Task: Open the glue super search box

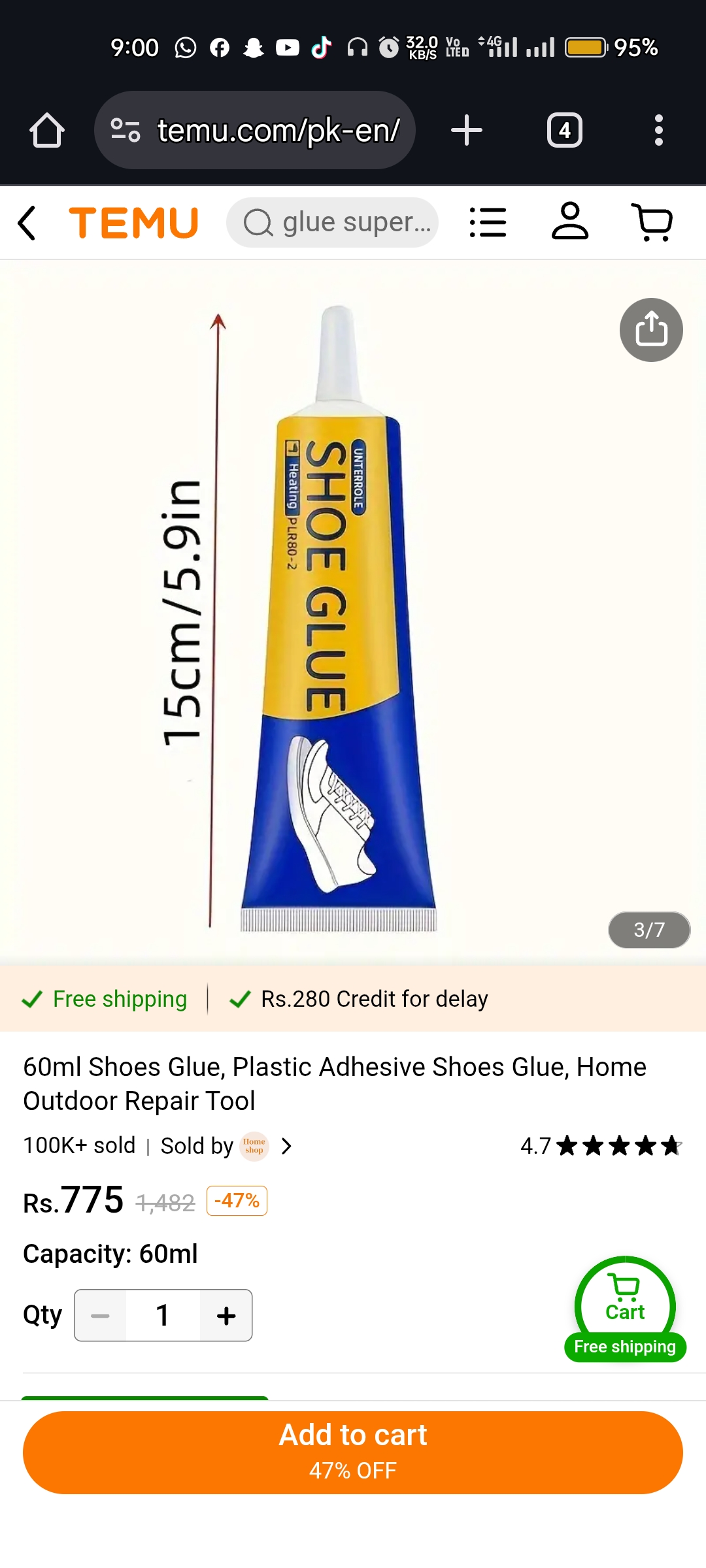Action: (332, 223)
